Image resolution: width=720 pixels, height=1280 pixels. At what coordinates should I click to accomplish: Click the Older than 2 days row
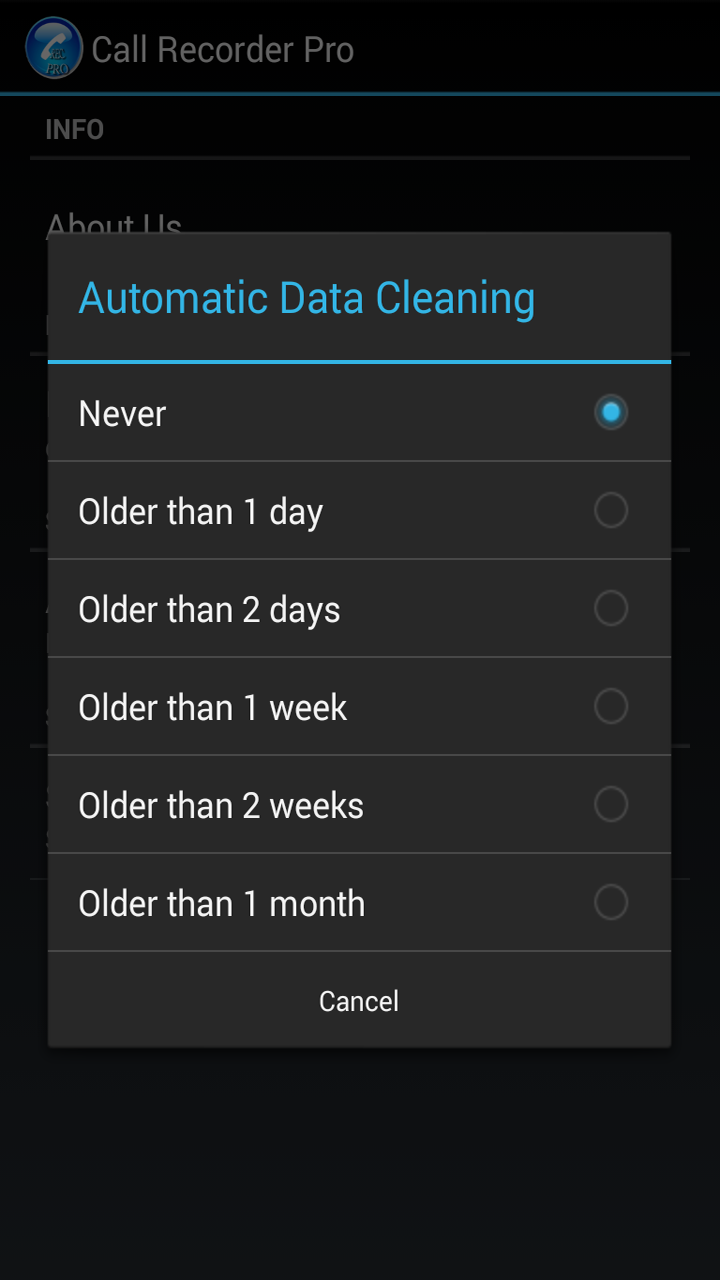pyautogui.click(x=300, y=608)
